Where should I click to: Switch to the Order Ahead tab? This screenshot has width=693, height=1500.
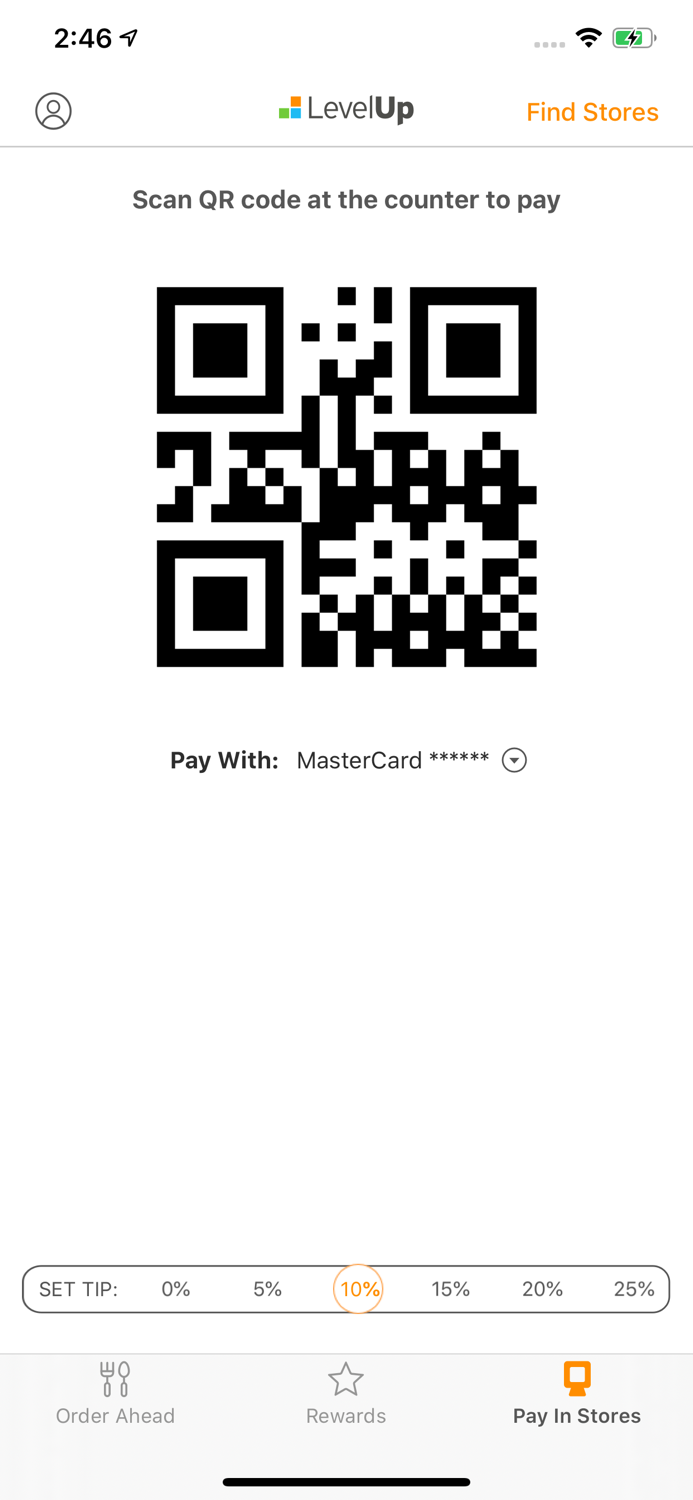point(115,1394)
